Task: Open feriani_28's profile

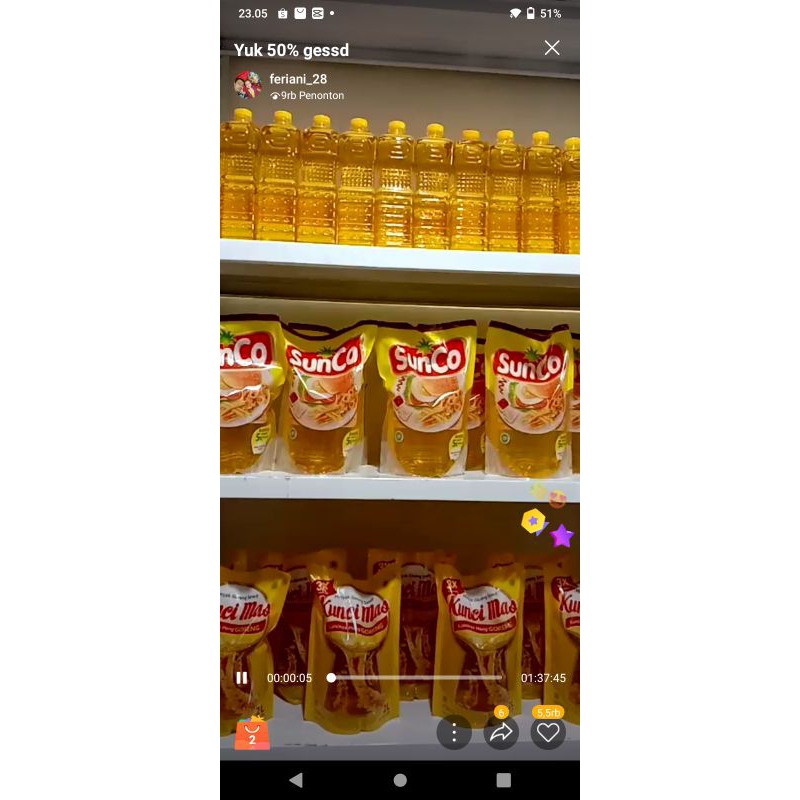Action: (249, 85)
